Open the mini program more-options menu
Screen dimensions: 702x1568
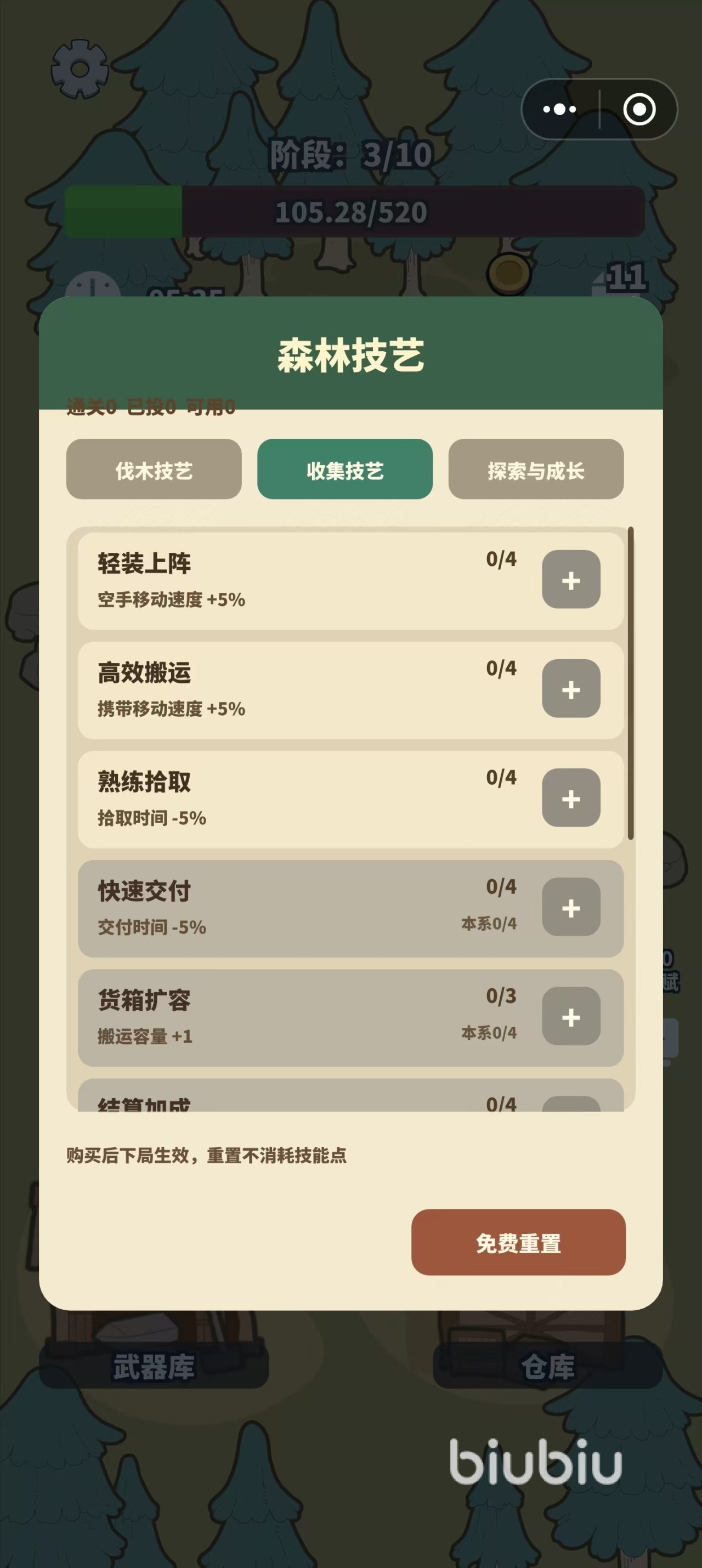[559, 110]
